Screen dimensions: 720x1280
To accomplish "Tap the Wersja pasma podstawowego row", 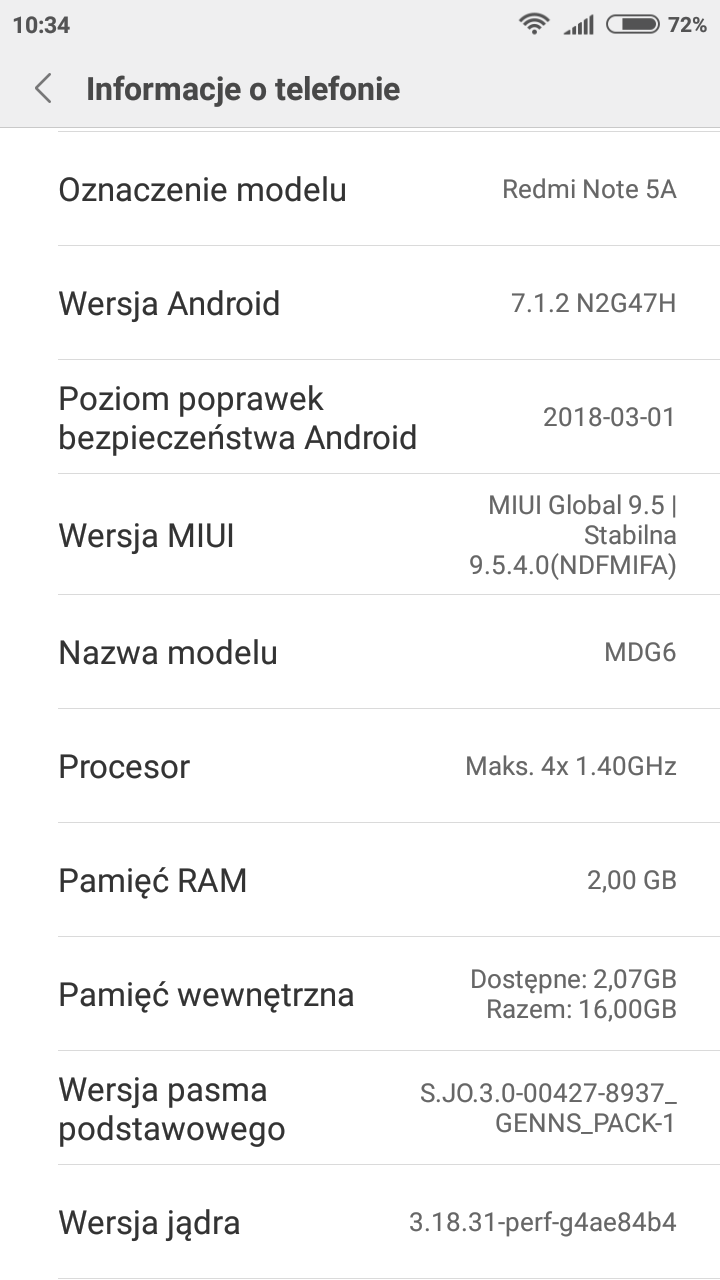I will pos(360,1109).
